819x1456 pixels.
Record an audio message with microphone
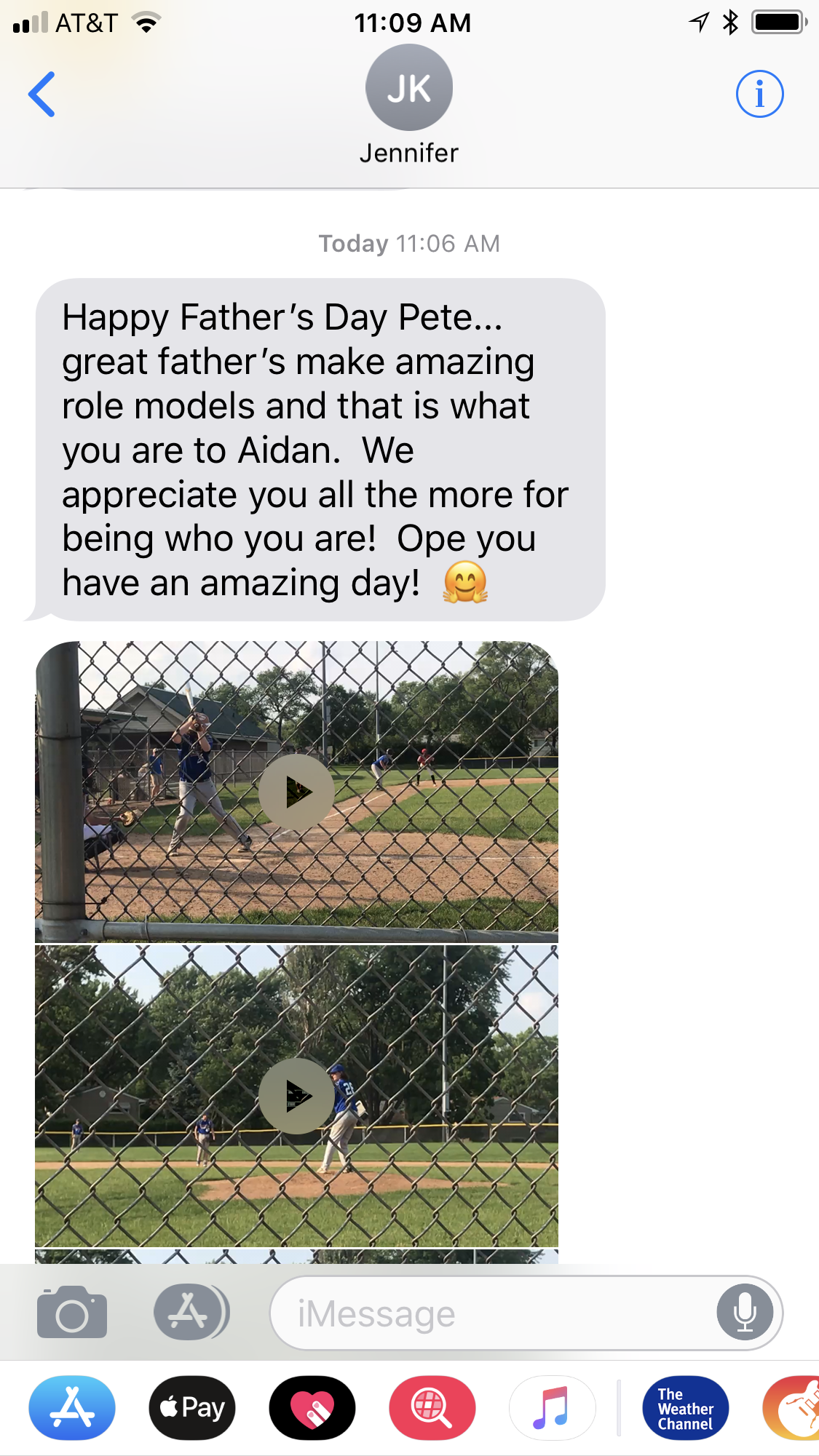(745, 1313)
